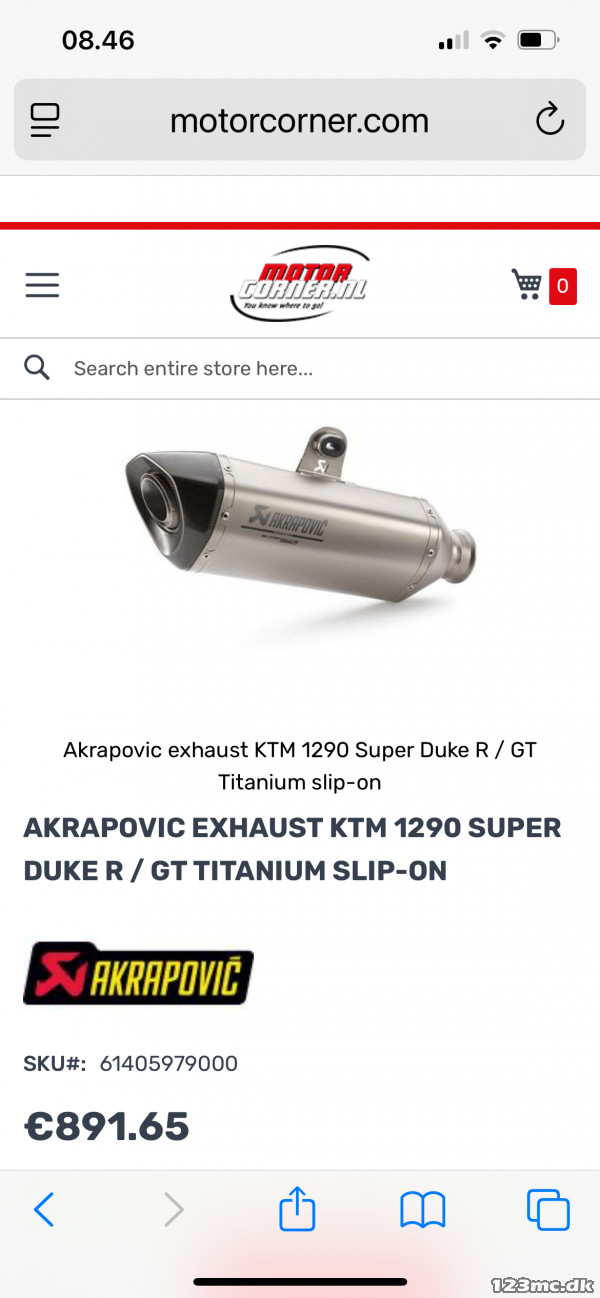Tap the motorcorner.com address bar
The height and width of the screenshot is (1298, 600).
300,120
